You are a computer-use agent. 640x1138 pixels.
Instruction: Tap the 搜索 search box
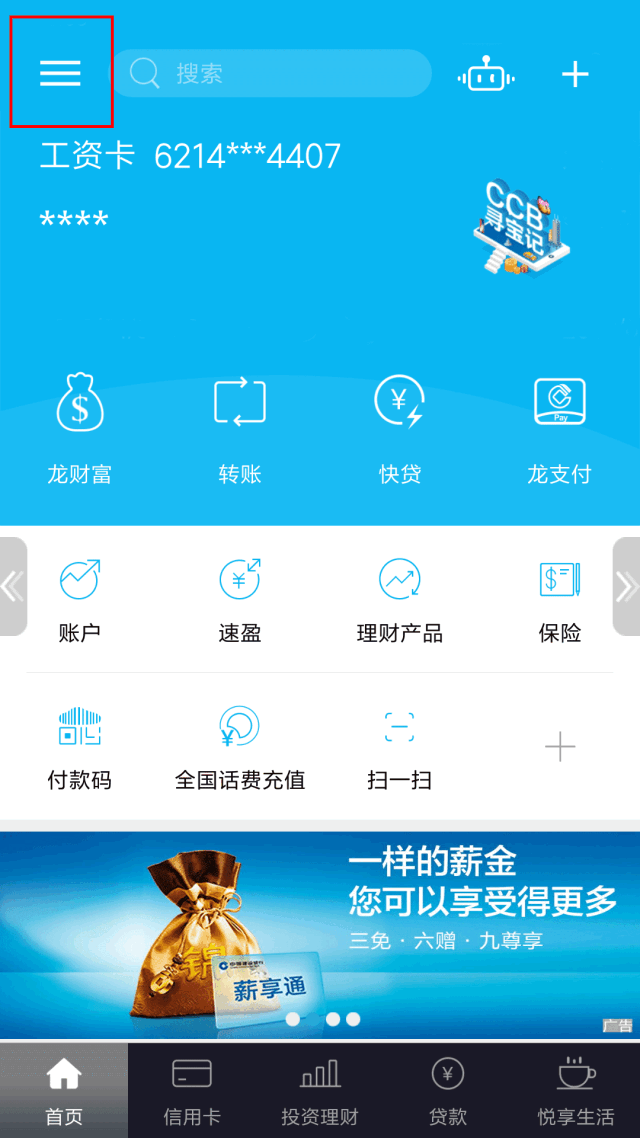pyautogui.click(x=270, y=73)
